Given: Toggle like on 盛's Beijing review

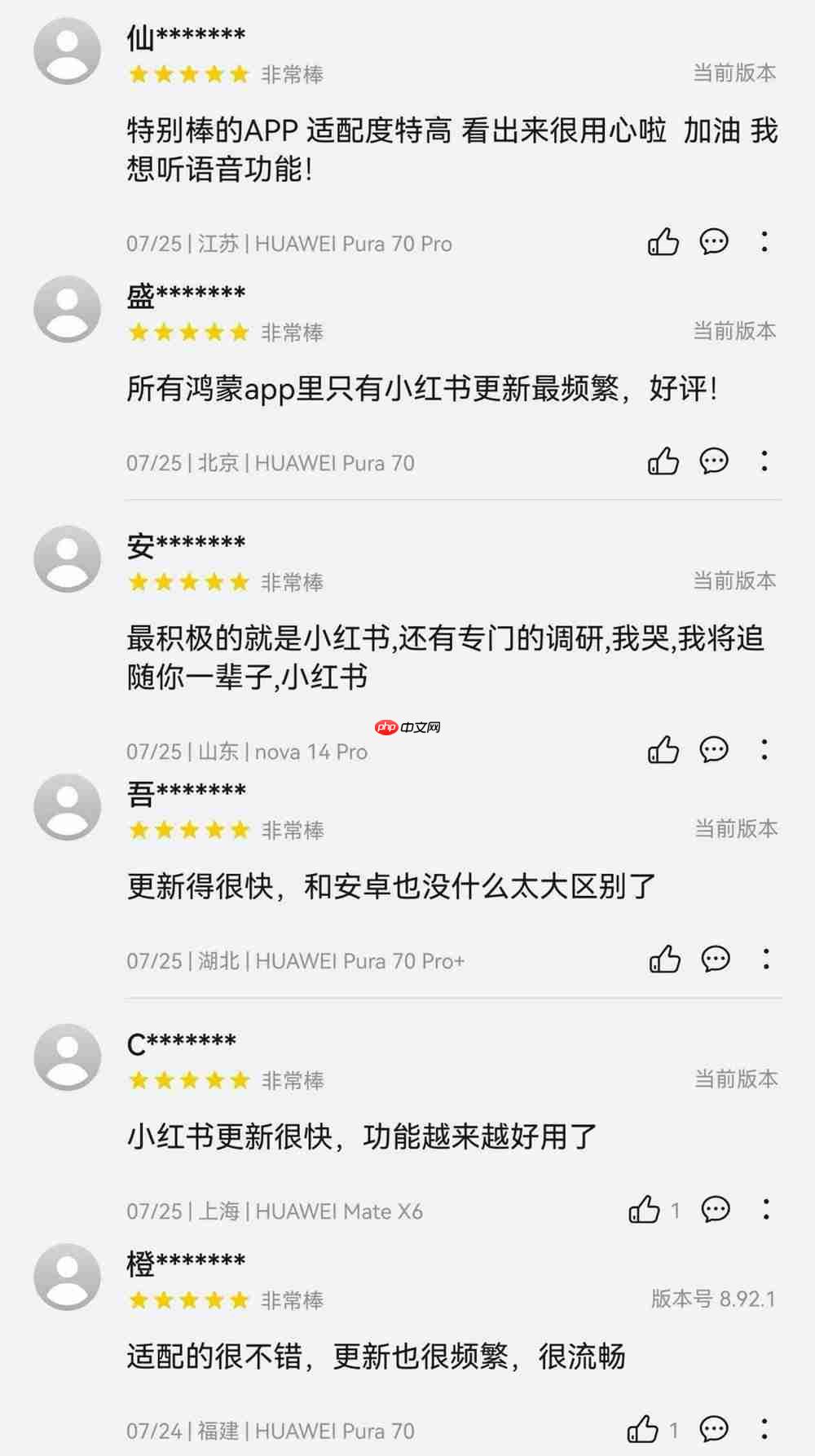Looking at the screenshot, I should click(663, 461).
